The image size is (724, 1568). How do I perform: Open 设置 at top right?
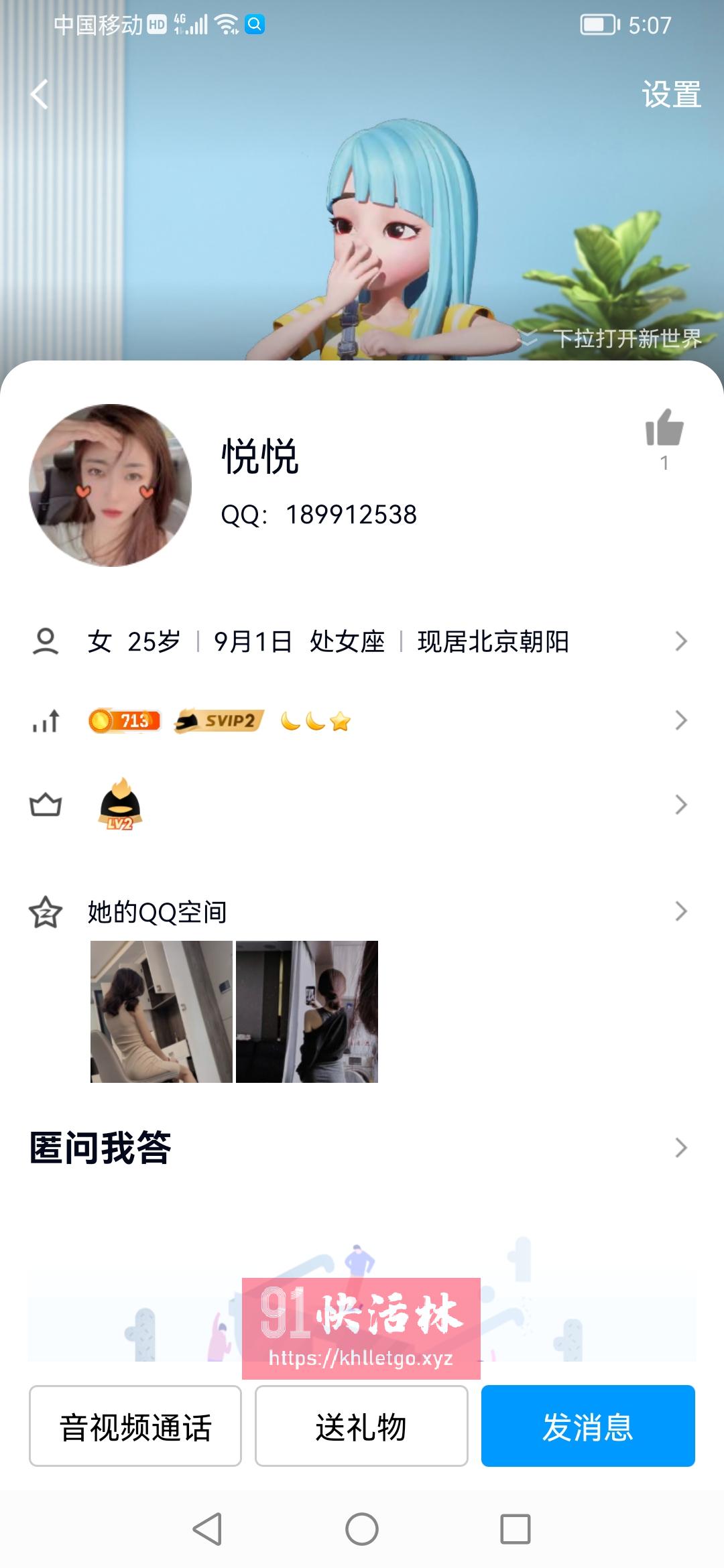672,94
